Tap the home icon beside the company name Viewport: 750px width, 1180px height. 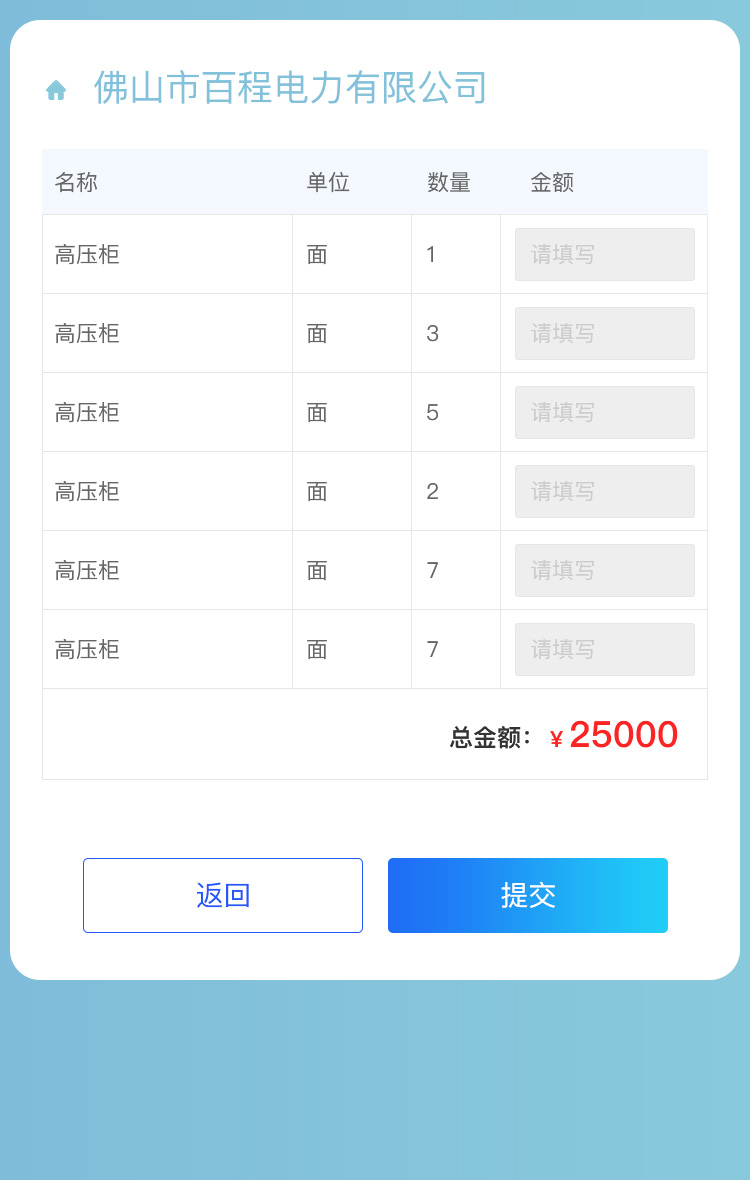(x=56, y=90)
